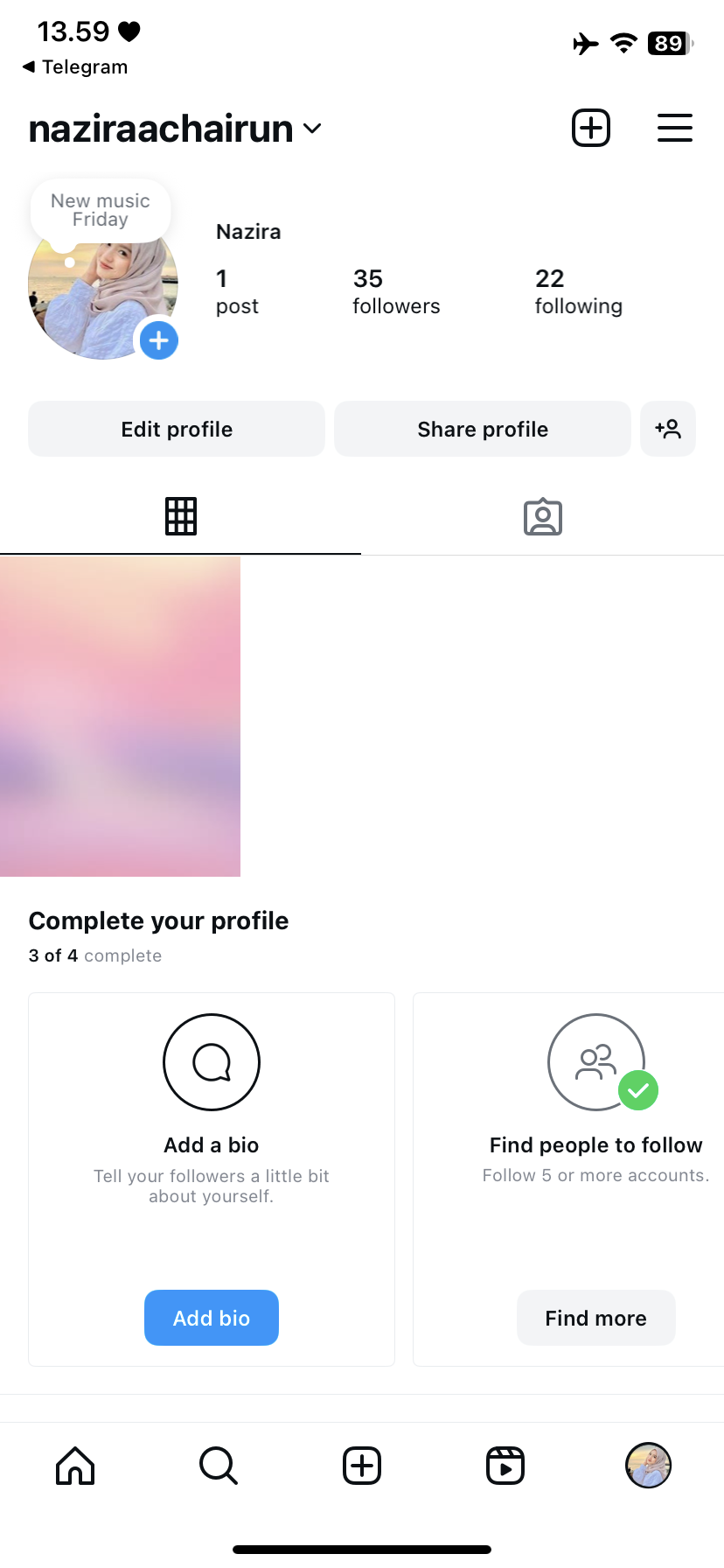Image resolution: width=724 pixels, height=1568 pixels.
Task: Open the Search and explore tab
Action: click(x=219, y=1466)
